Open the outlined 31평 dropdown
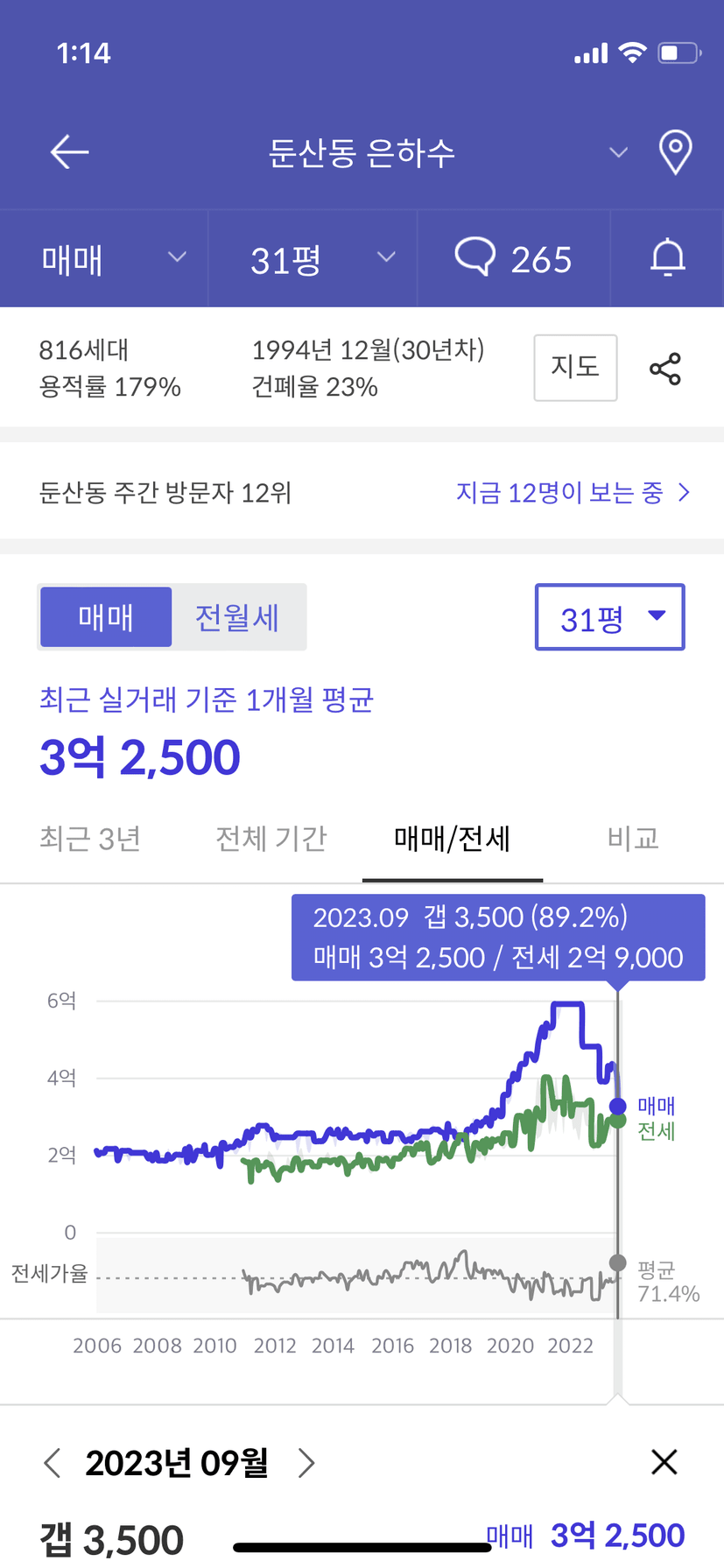Screen dimensions: 724x1568 point(609,617)
